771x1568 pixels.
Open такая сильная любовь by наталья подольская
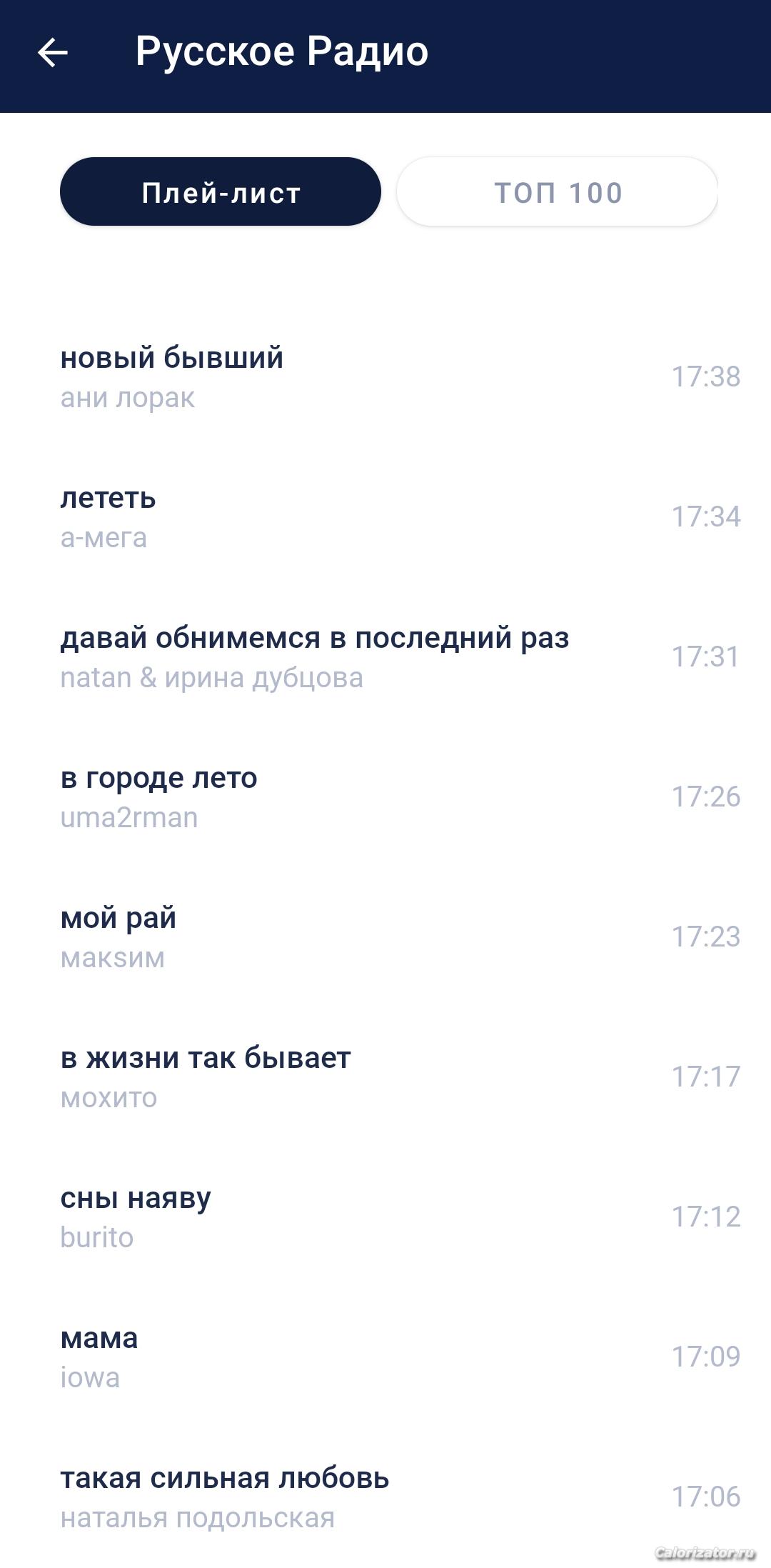pyautogui.click(x=385, y=1497)
